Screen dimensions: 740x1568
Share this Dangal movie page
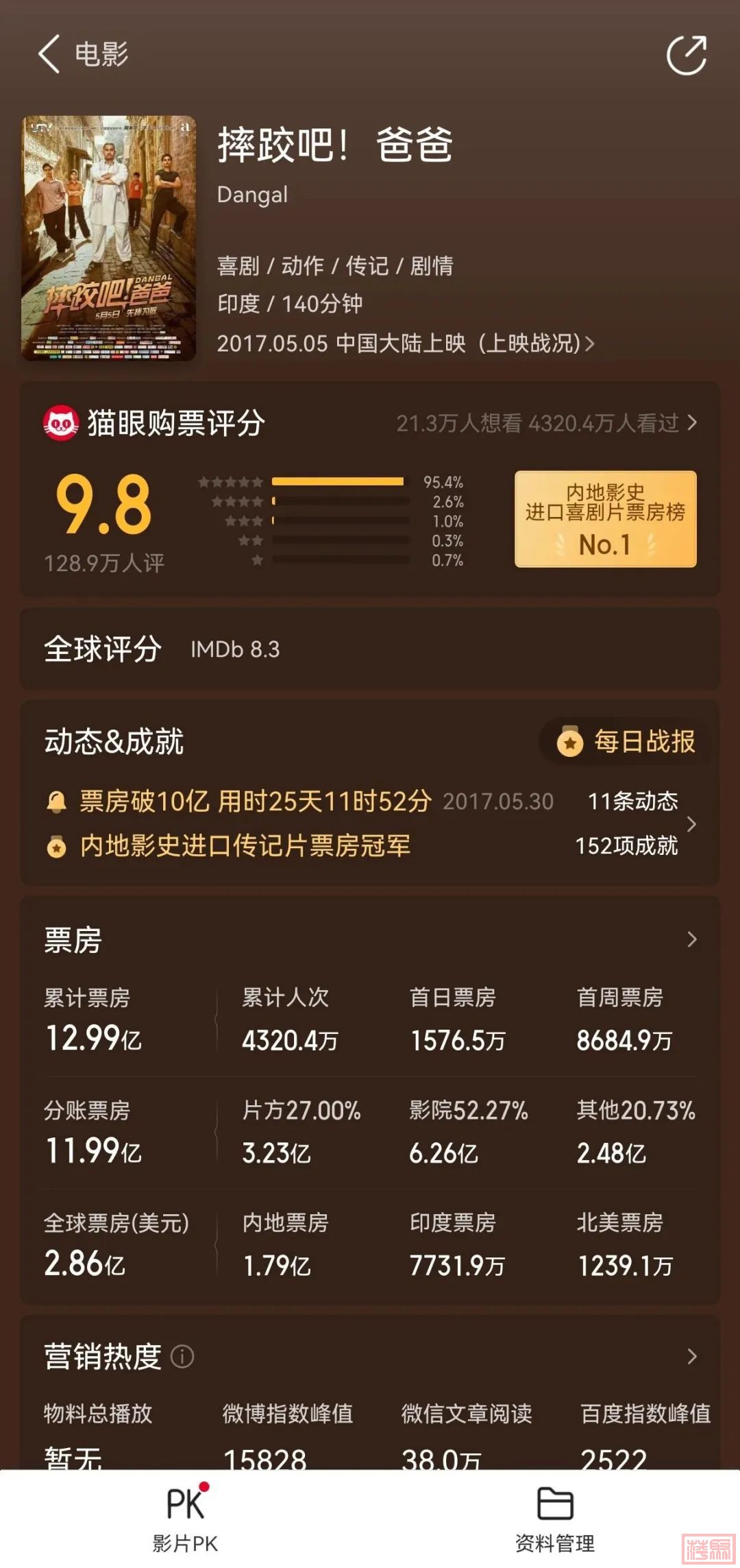coord(687,55)
